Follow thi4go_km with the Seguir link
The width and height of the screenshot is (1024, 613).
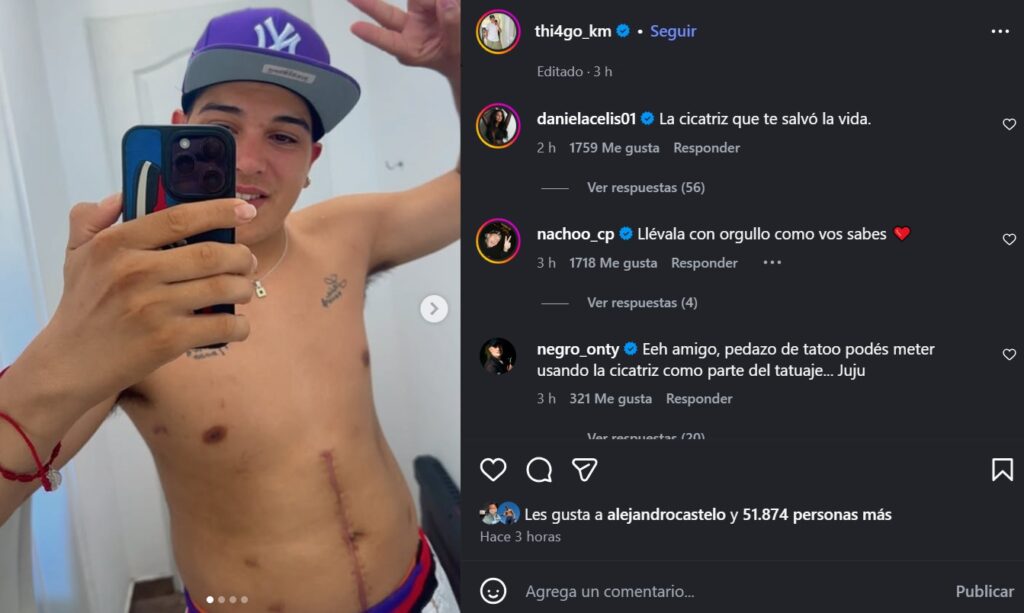click(673, 31)
